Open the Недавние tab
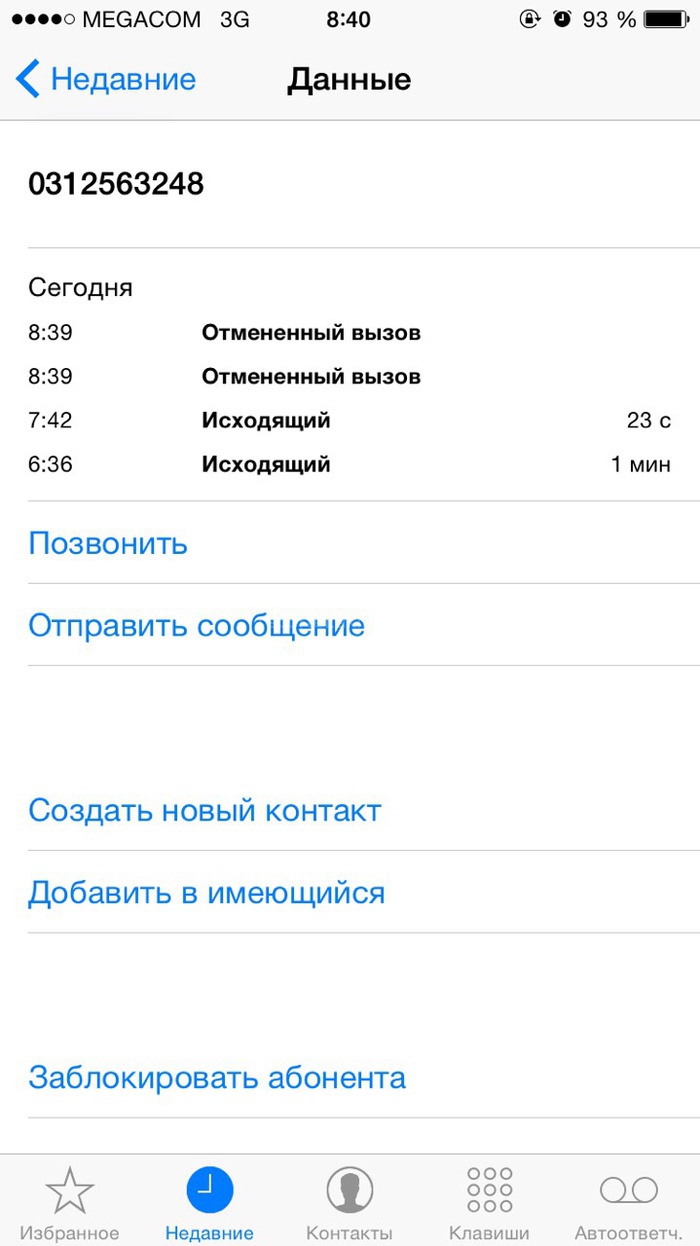The width and height of the screenshot is (700, 1246). click(210, 1202)
